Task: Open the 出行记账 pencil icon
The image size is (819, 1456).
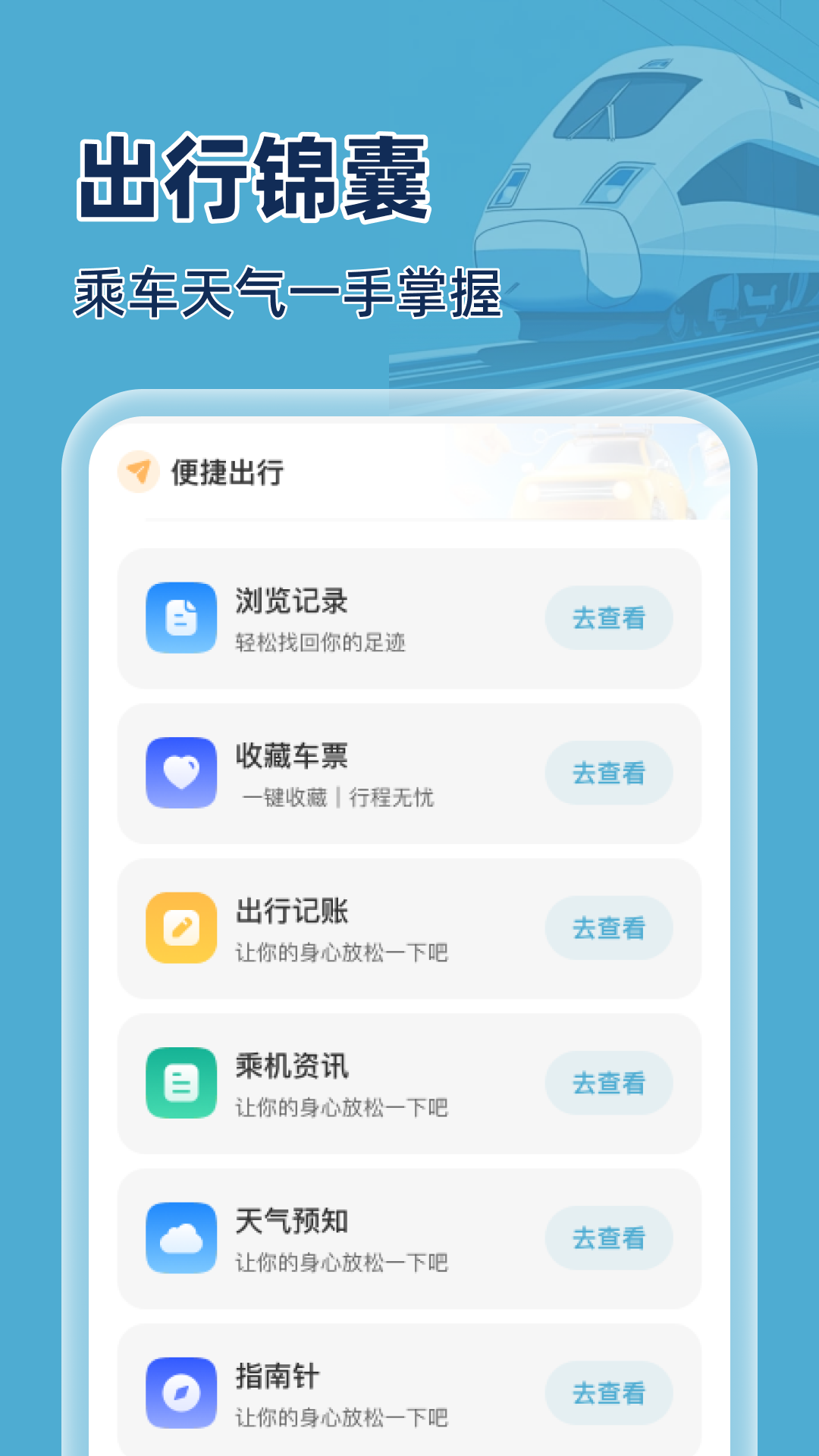Action: tap(181, 927)
